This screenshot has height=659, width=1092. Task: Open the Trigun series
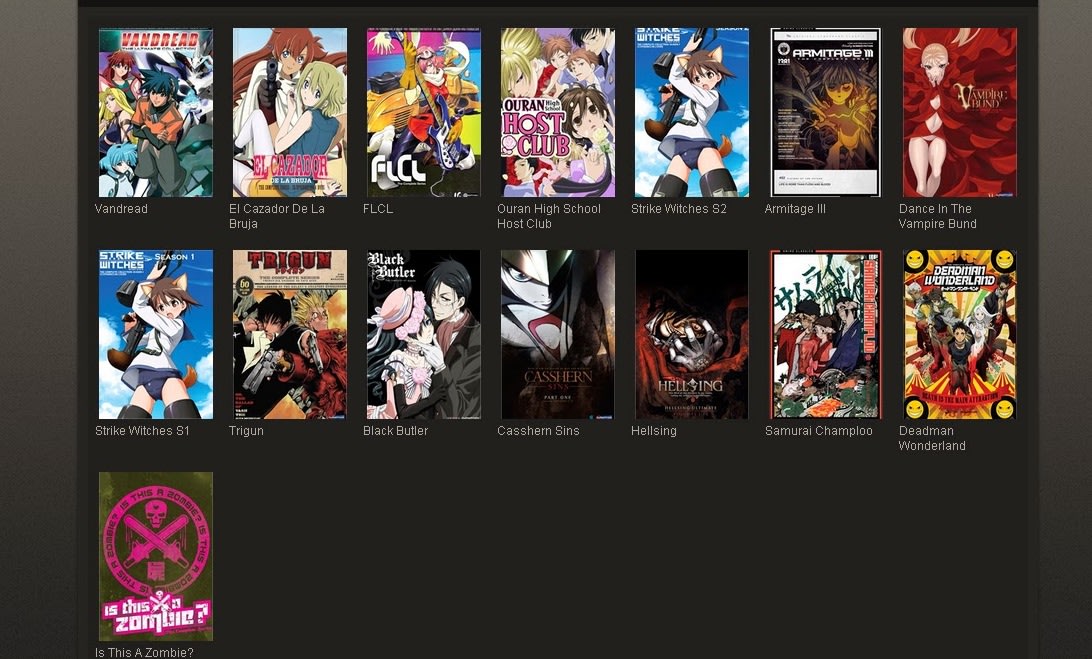click(x=290, y=334)
